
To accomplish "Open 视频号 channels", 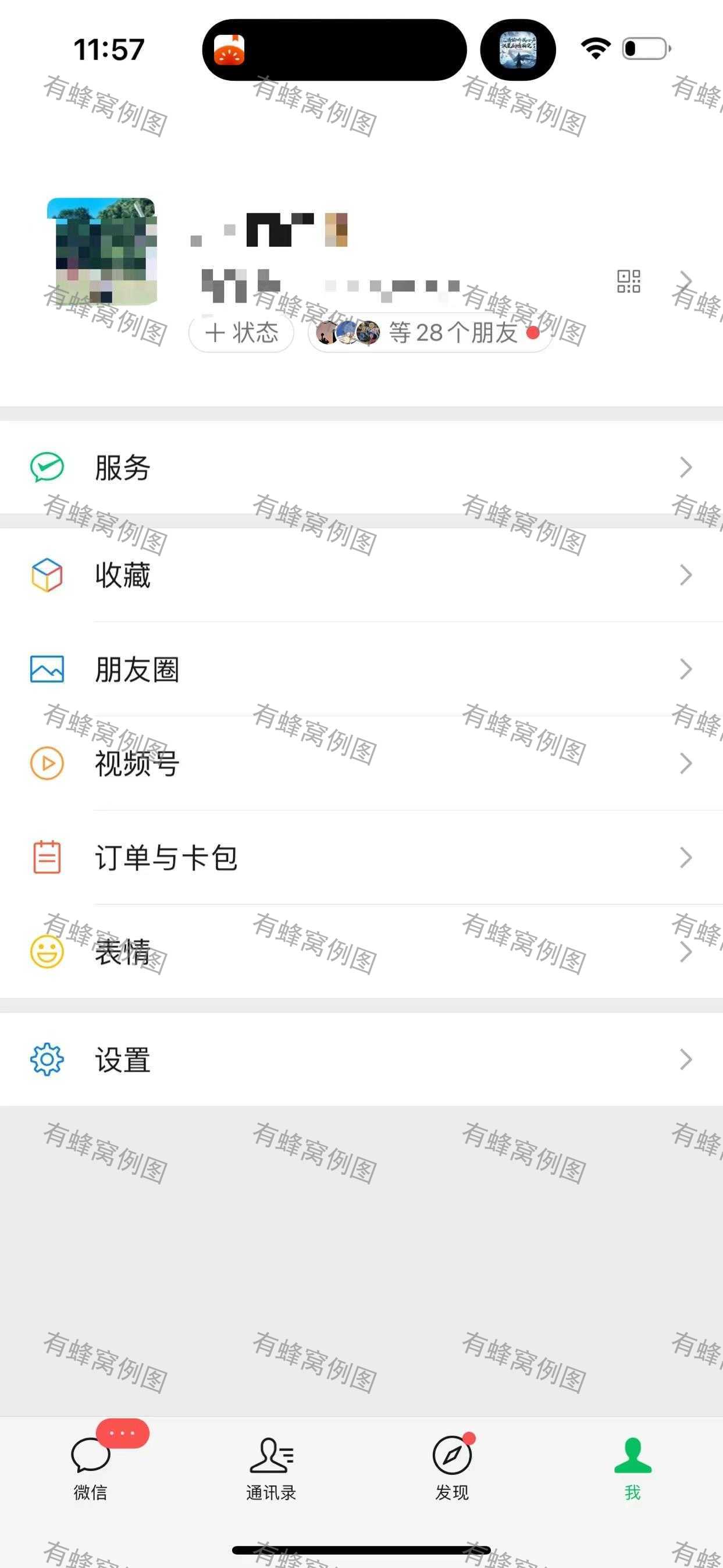I will point(362,763).
